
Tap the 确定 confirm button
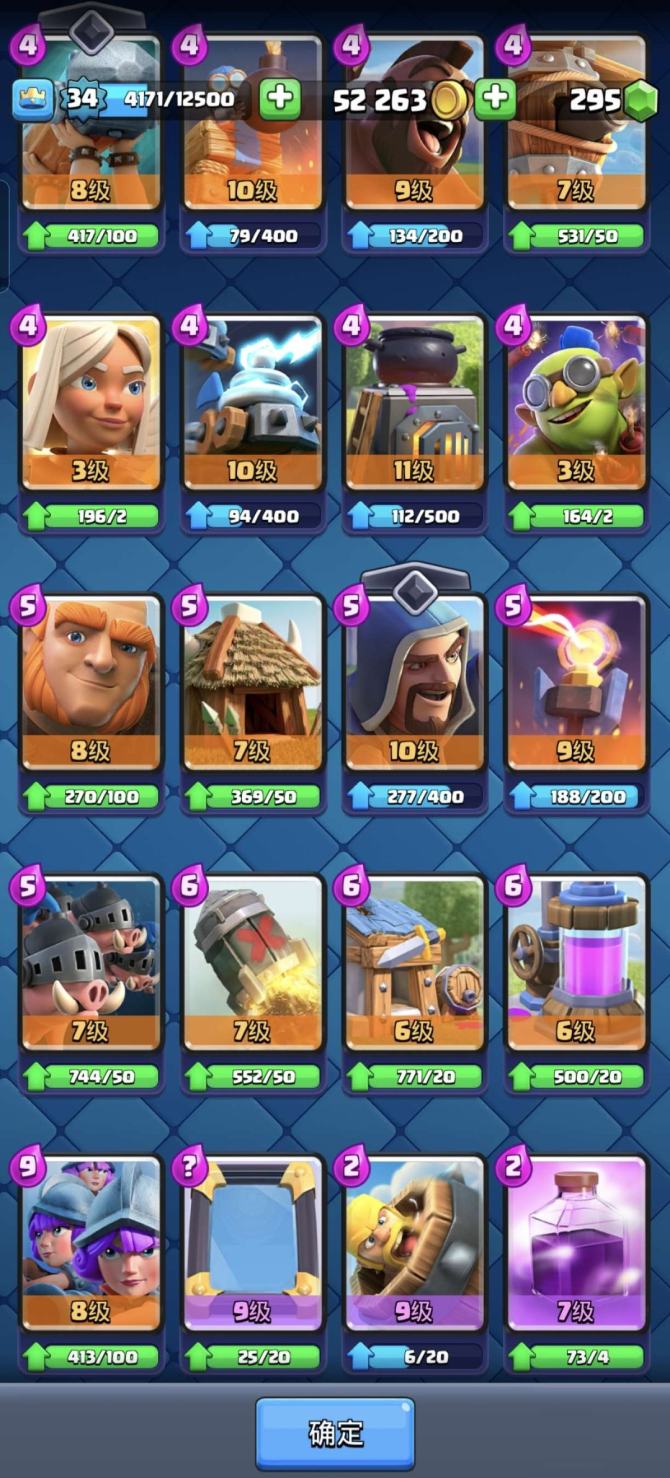click(x=335, y=1433)
